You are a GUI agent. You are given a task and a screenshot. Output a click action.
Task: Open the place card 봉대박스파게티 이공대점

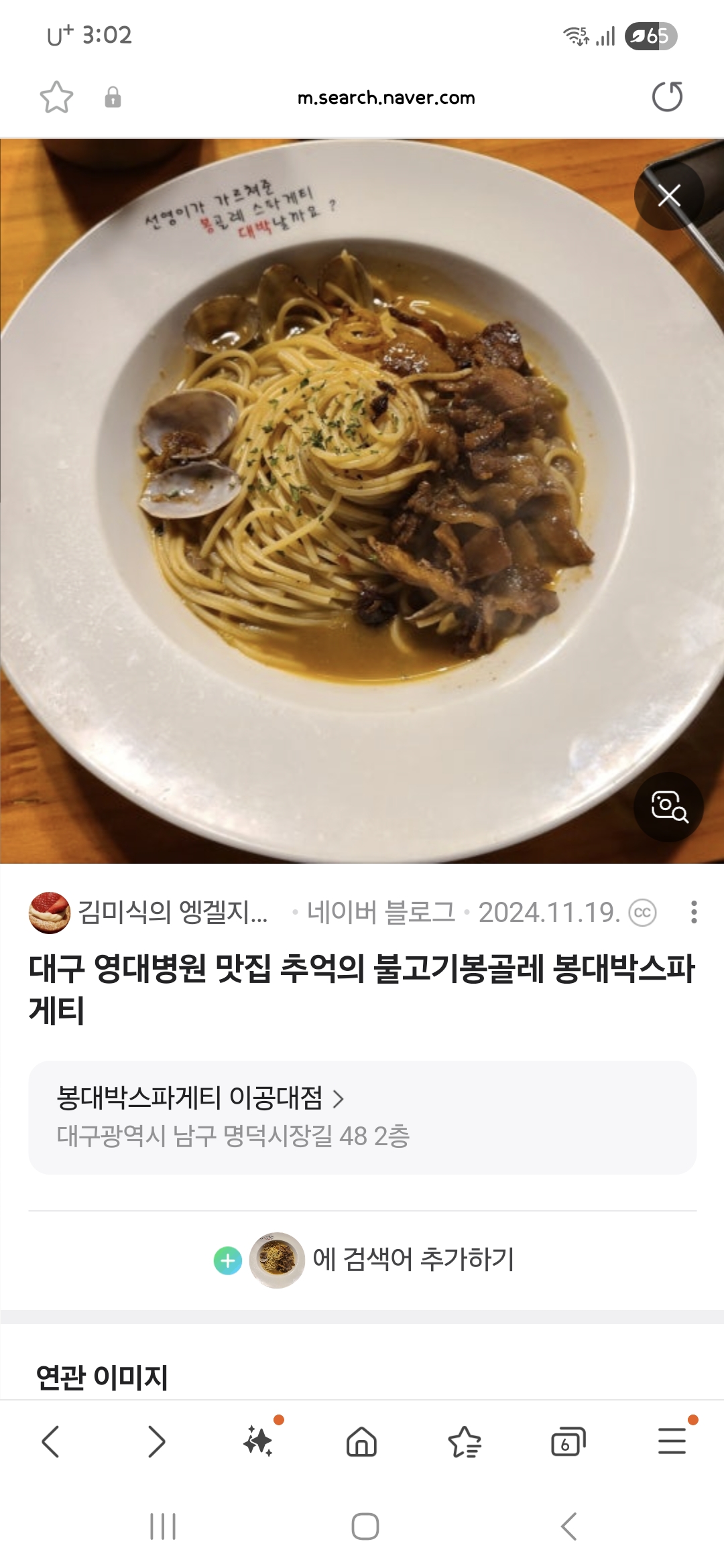click(x=362, y=1117)
